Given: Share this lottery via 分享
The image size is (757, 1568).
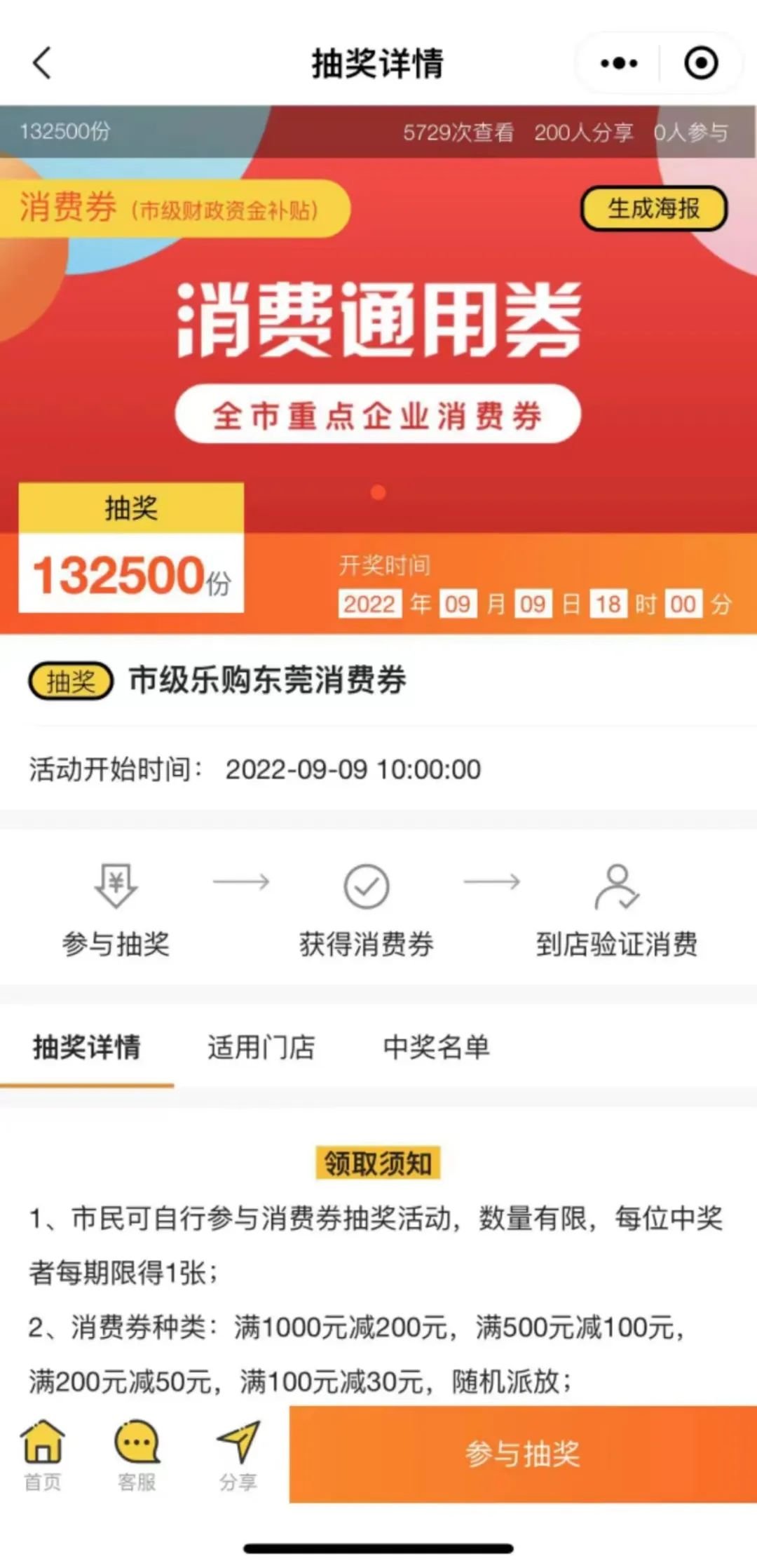Looking at the screenshot, I should (x=238, y=1455).
